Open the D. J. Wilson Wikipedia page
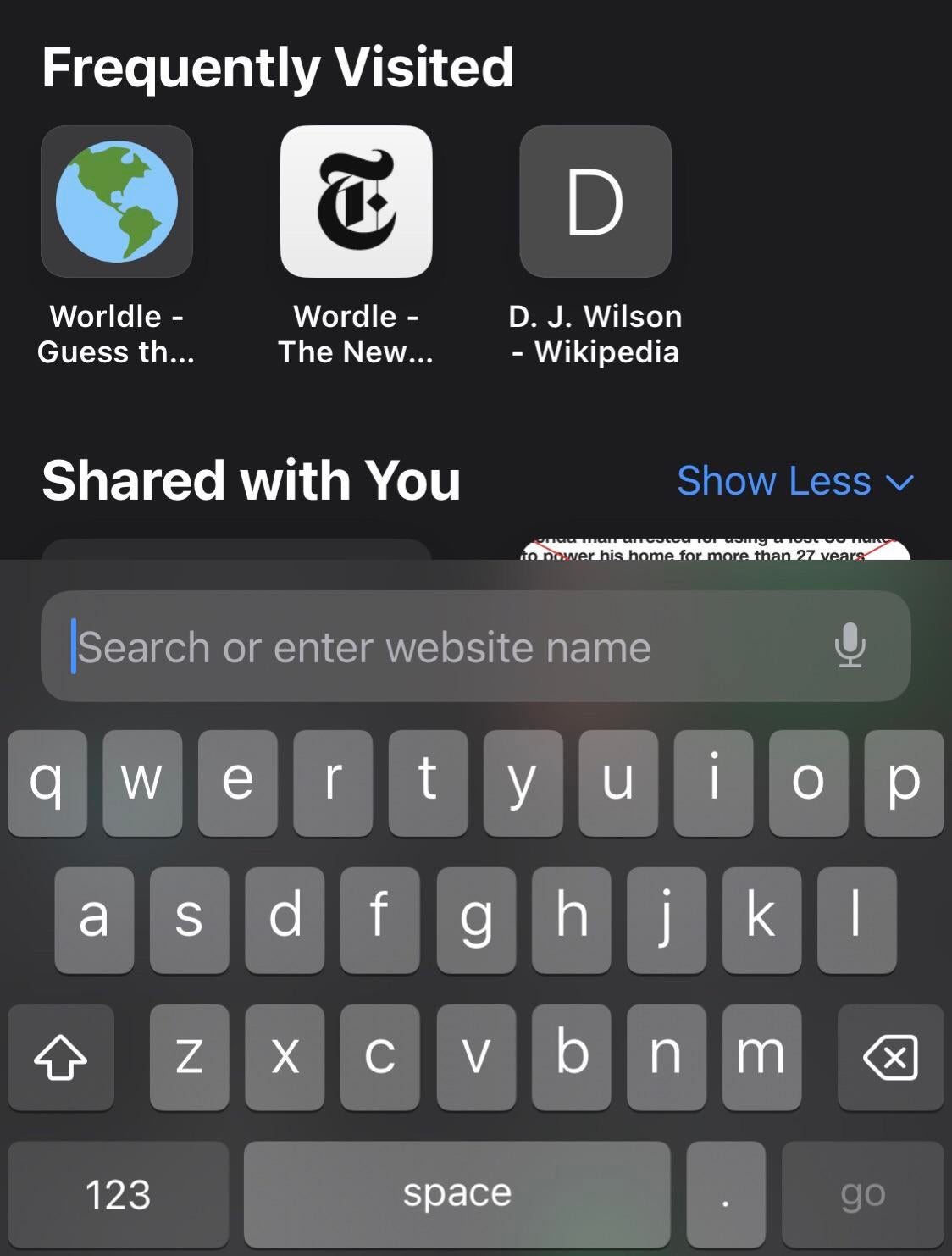The height and width of the screenshot is (1256, 952). click(x=595, y=202)
